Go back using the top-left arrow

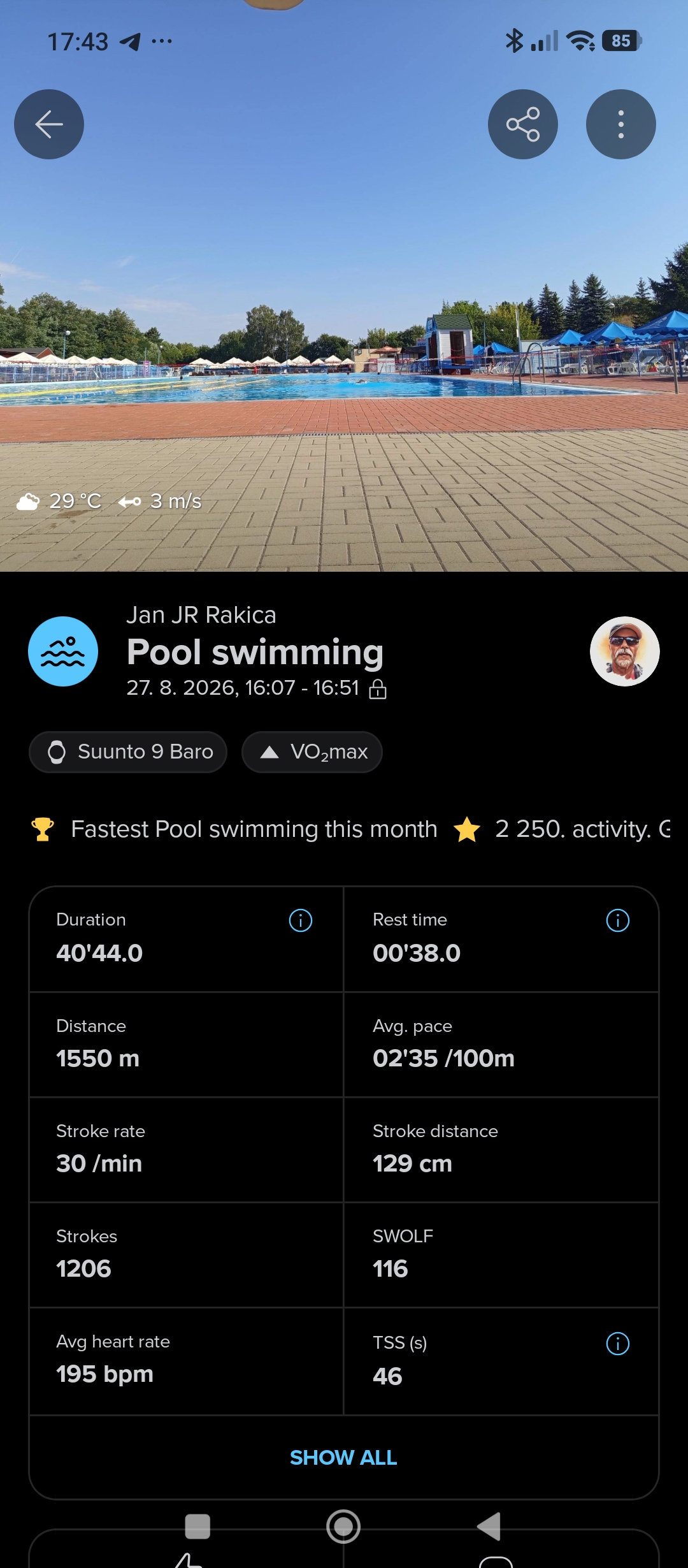tap(49, 124)
